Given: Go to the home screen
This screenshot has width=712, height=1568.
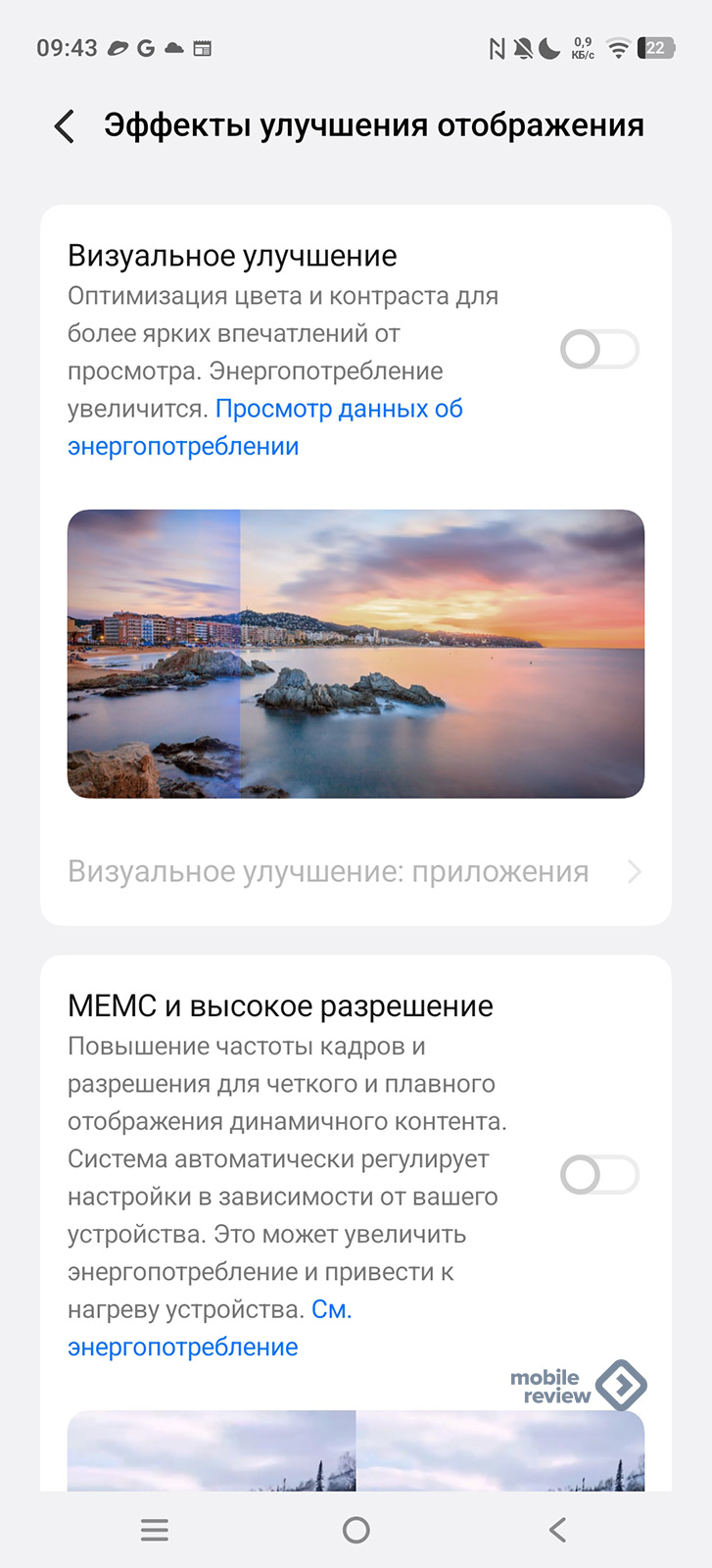Looking at the screenshot, I should 356,1530.
